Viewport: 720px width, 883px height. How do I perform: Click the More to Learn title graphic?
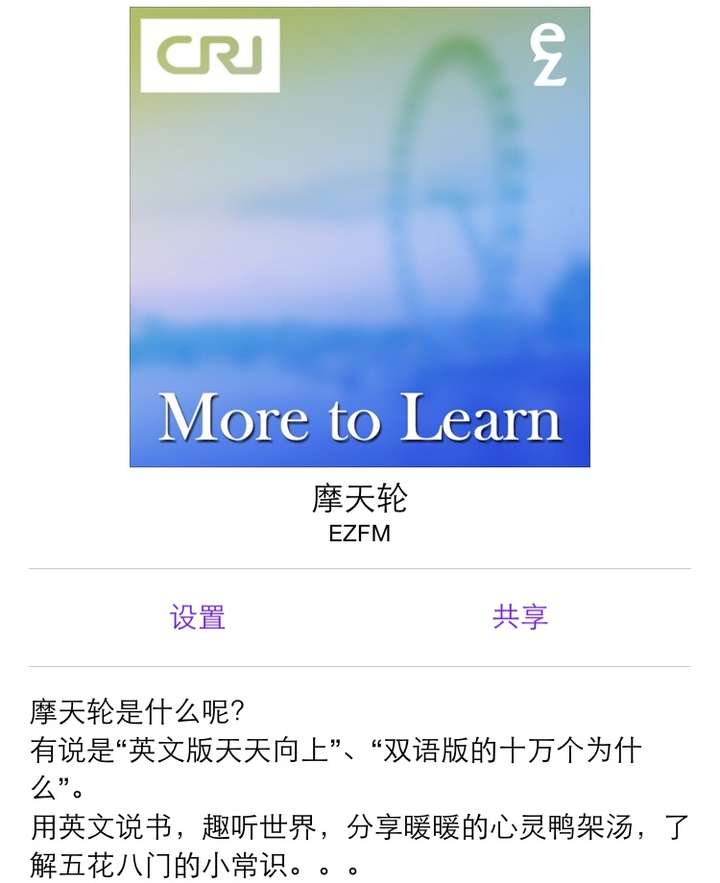click(360, 418)
